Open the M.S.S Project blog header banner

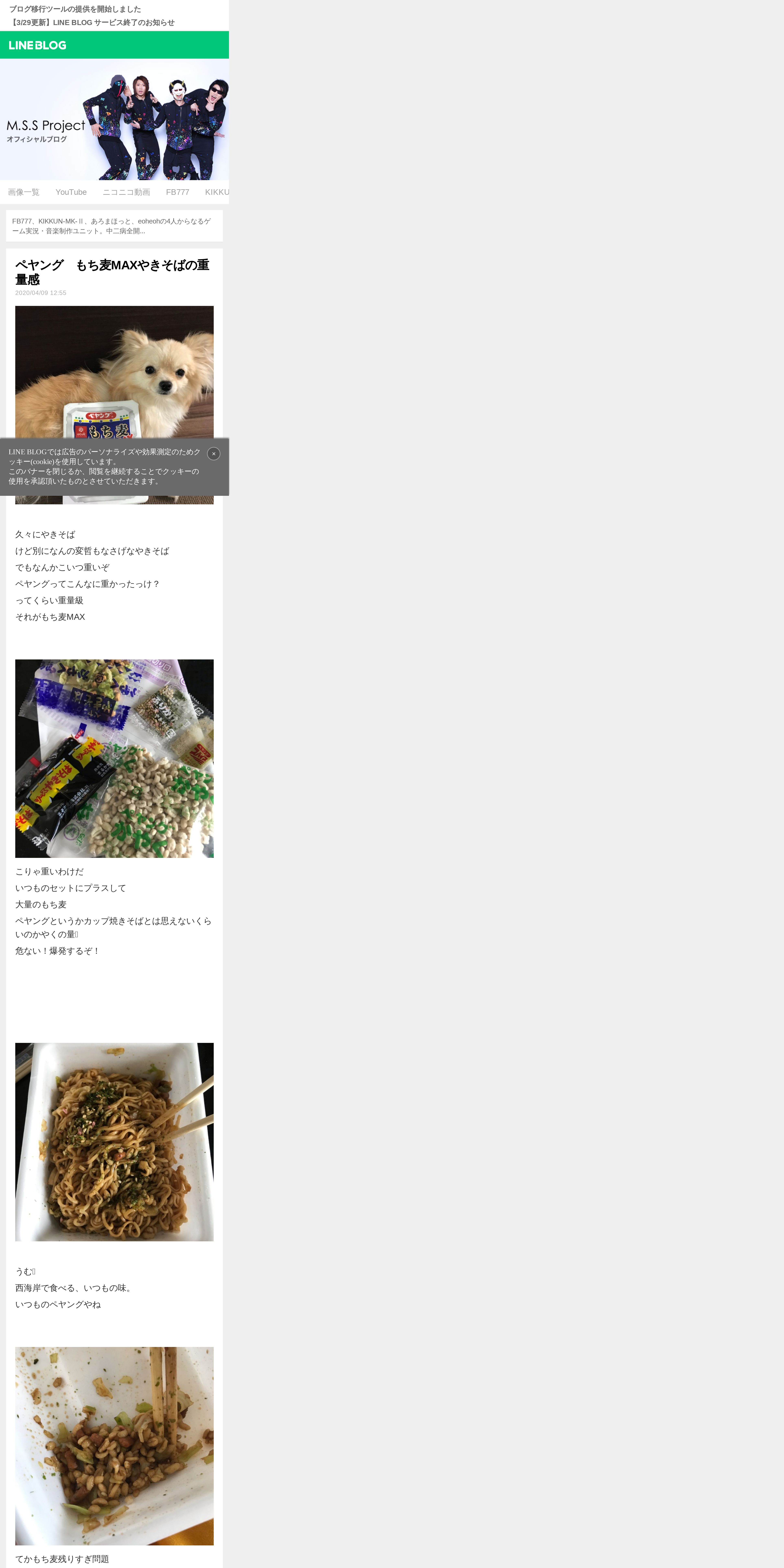114,119
